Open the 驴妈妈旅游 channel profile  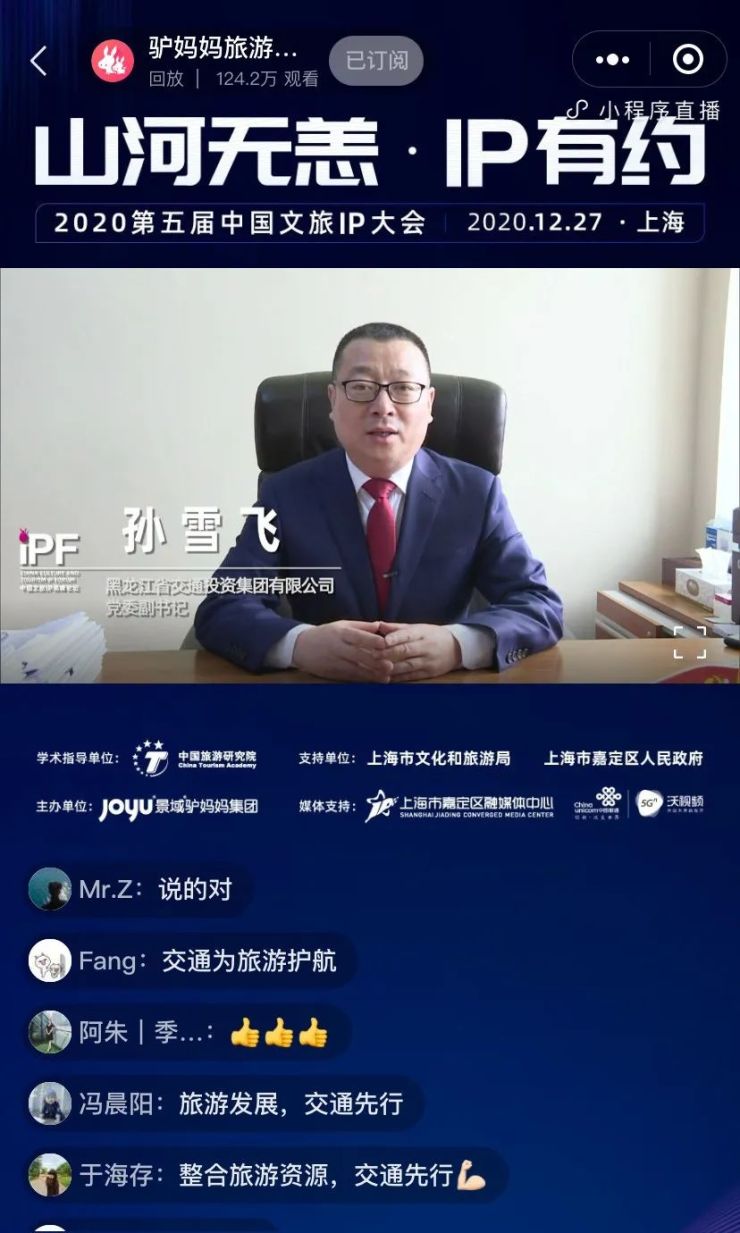(222, 48)
